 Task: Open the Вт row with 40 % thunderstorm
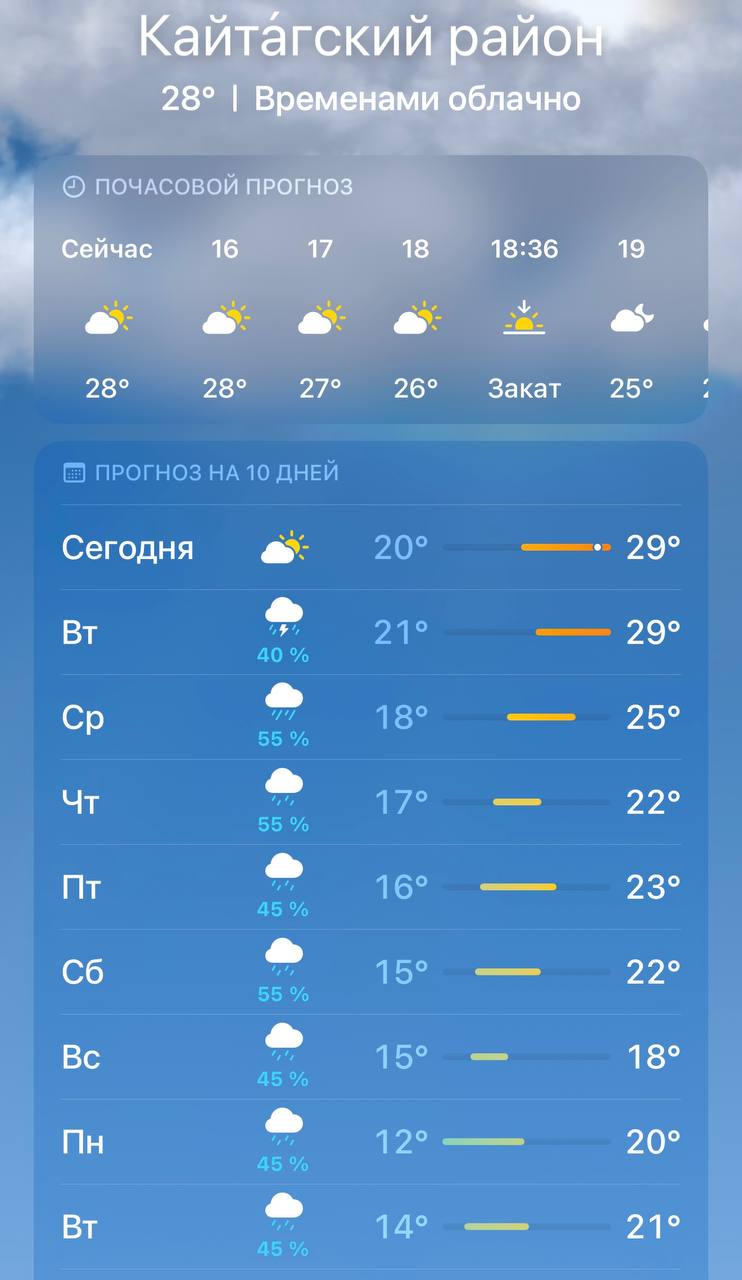coord(371,632)
